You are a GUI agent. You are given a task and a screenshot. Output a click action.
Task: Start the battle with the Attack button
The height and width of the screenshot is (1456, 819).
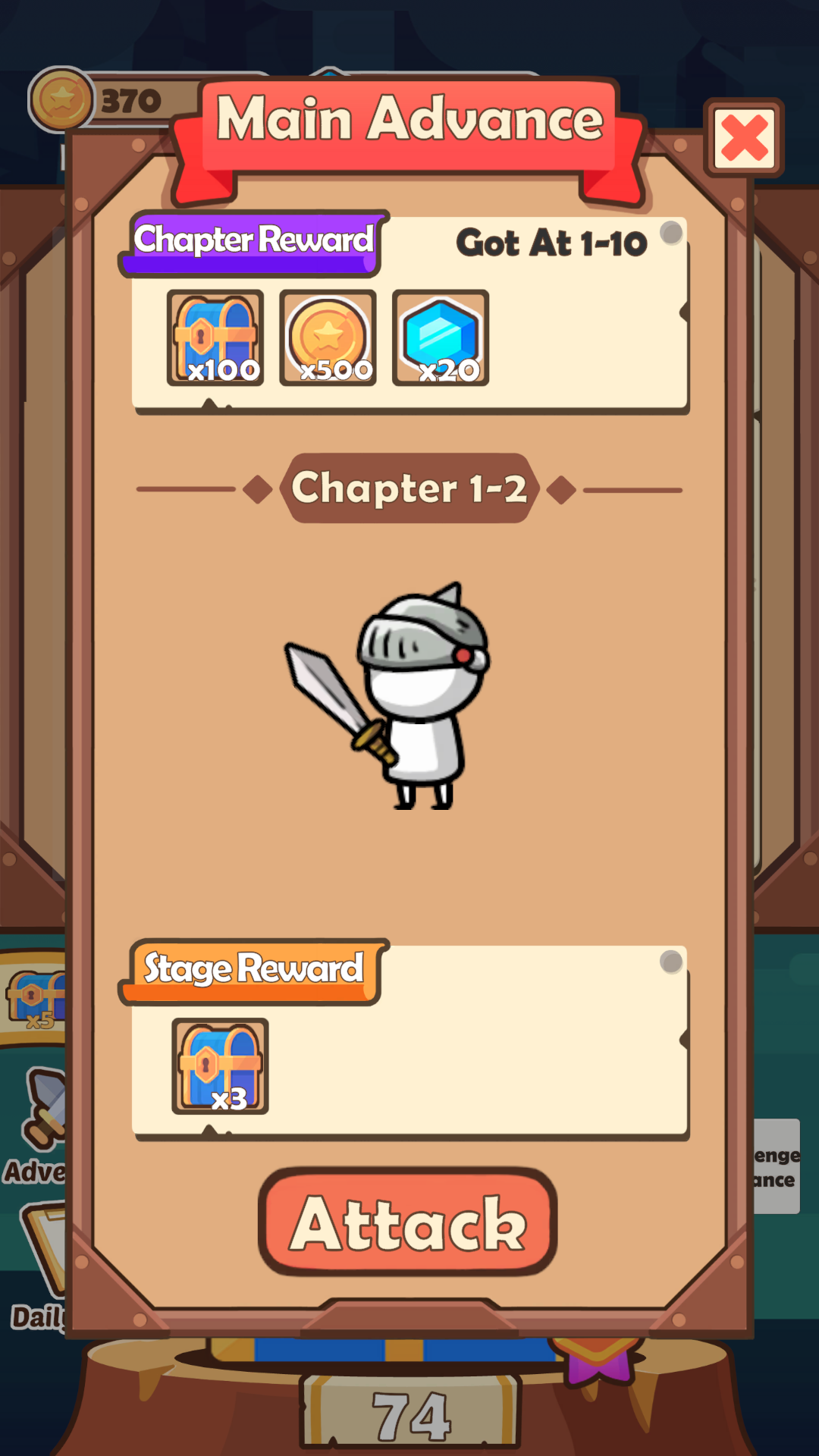408,1222
